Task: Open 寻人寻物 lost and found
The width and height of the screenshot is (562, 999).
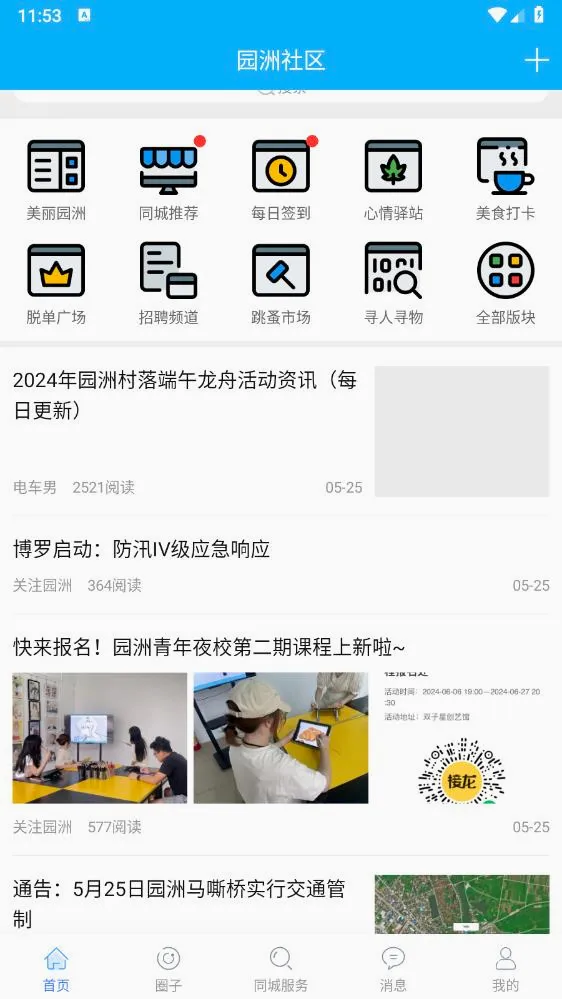Action: click(x=393, y=284)
